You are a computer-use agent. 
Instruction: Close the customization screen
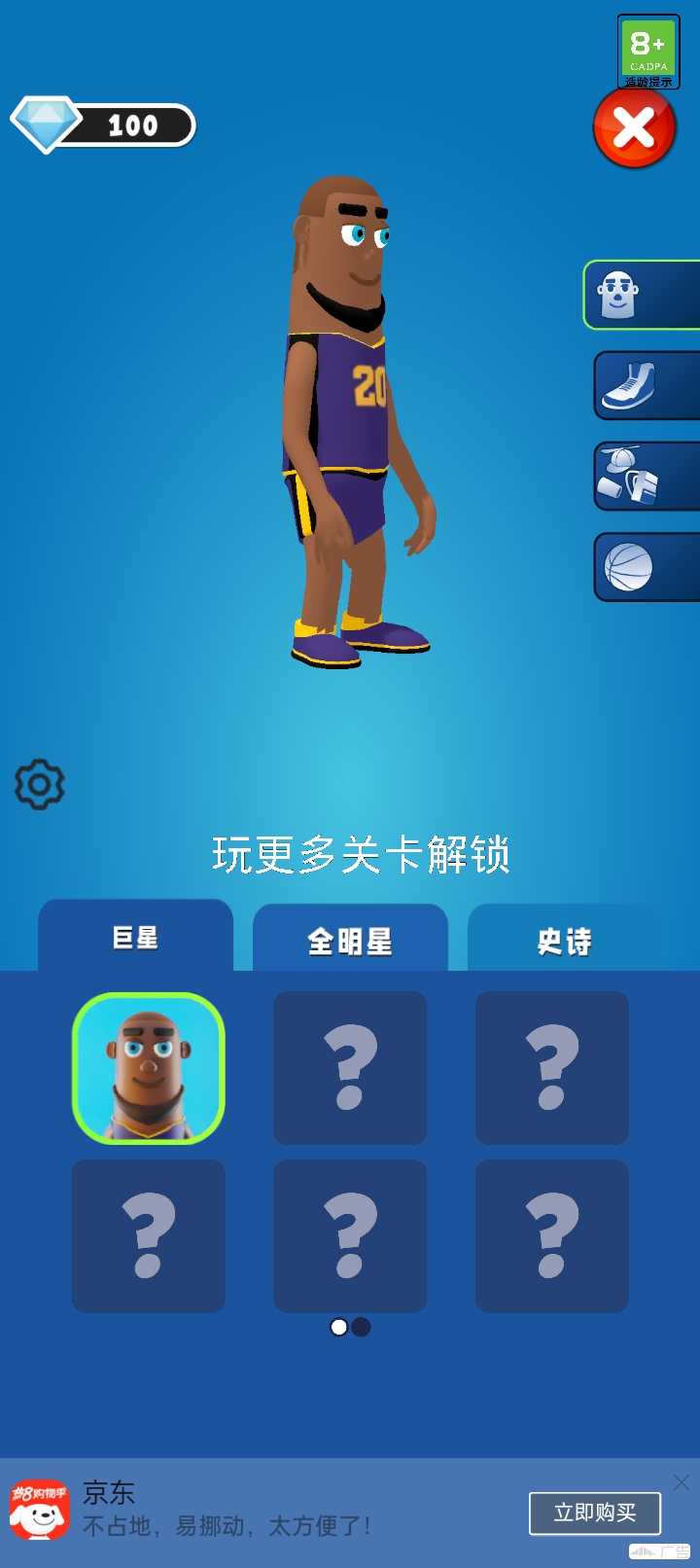[x=634, y=129]
